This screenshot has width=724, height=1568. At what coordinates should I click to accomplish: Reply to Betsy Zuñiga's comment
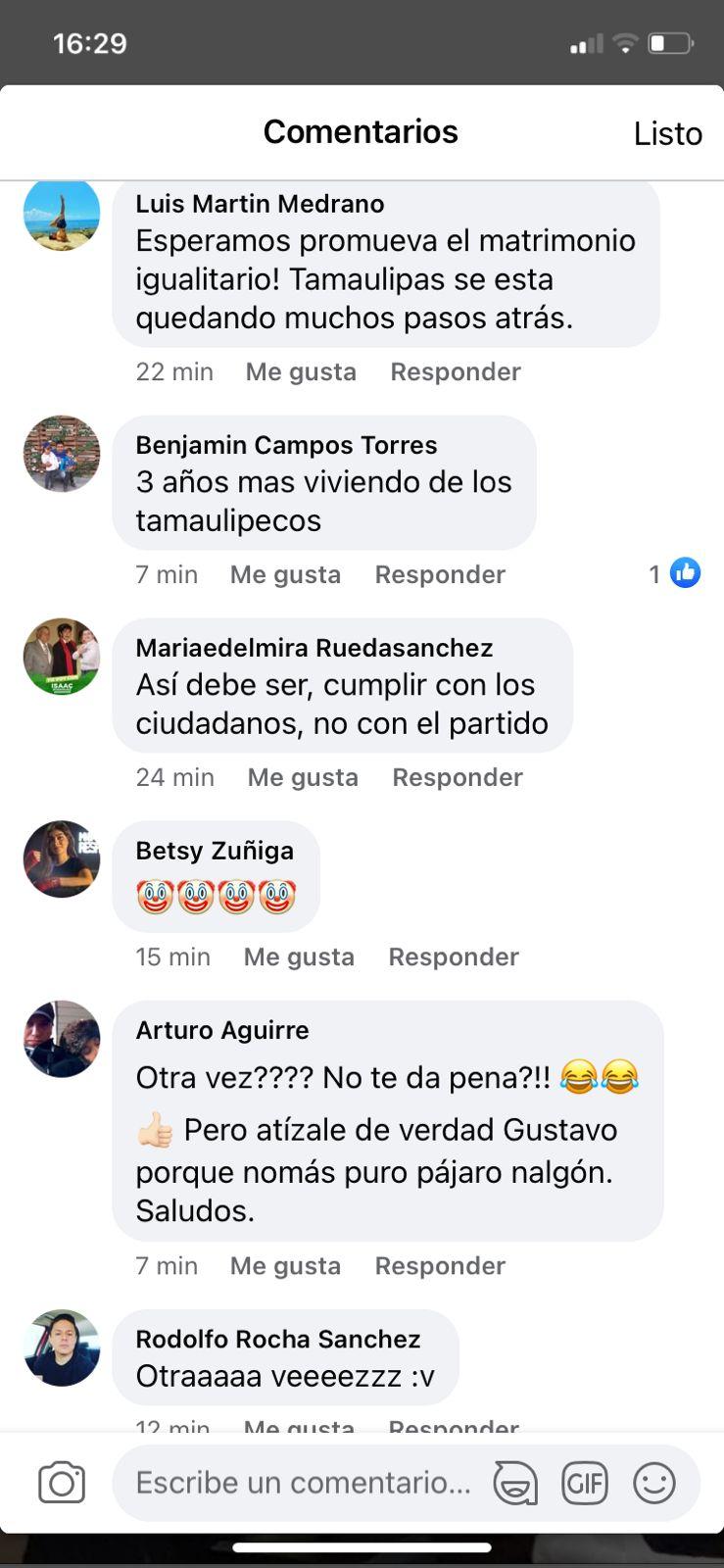pyautogui.click(x=453, y=957)
